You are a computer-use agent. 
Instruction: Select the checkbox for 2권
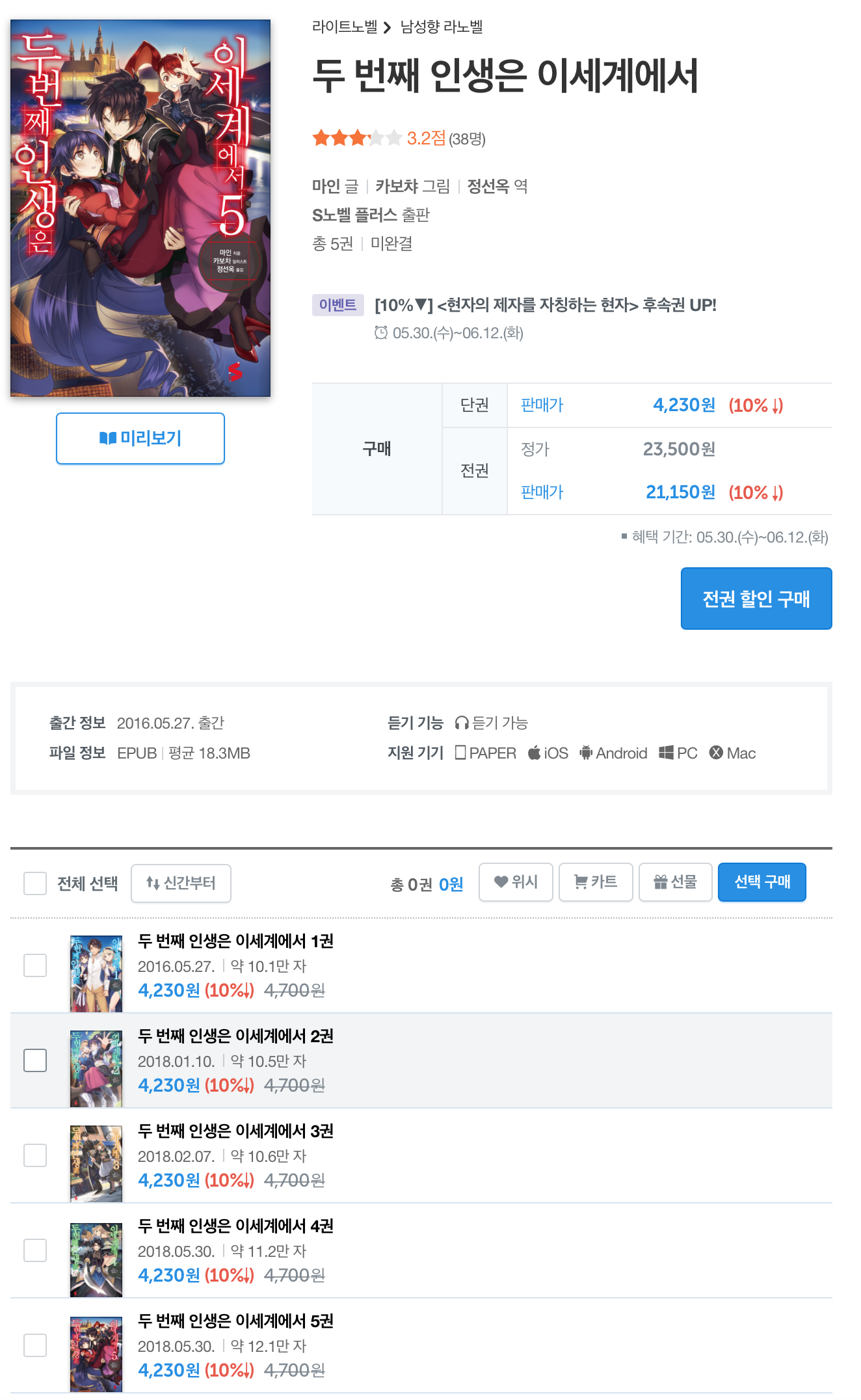(x=35, y=1060)
